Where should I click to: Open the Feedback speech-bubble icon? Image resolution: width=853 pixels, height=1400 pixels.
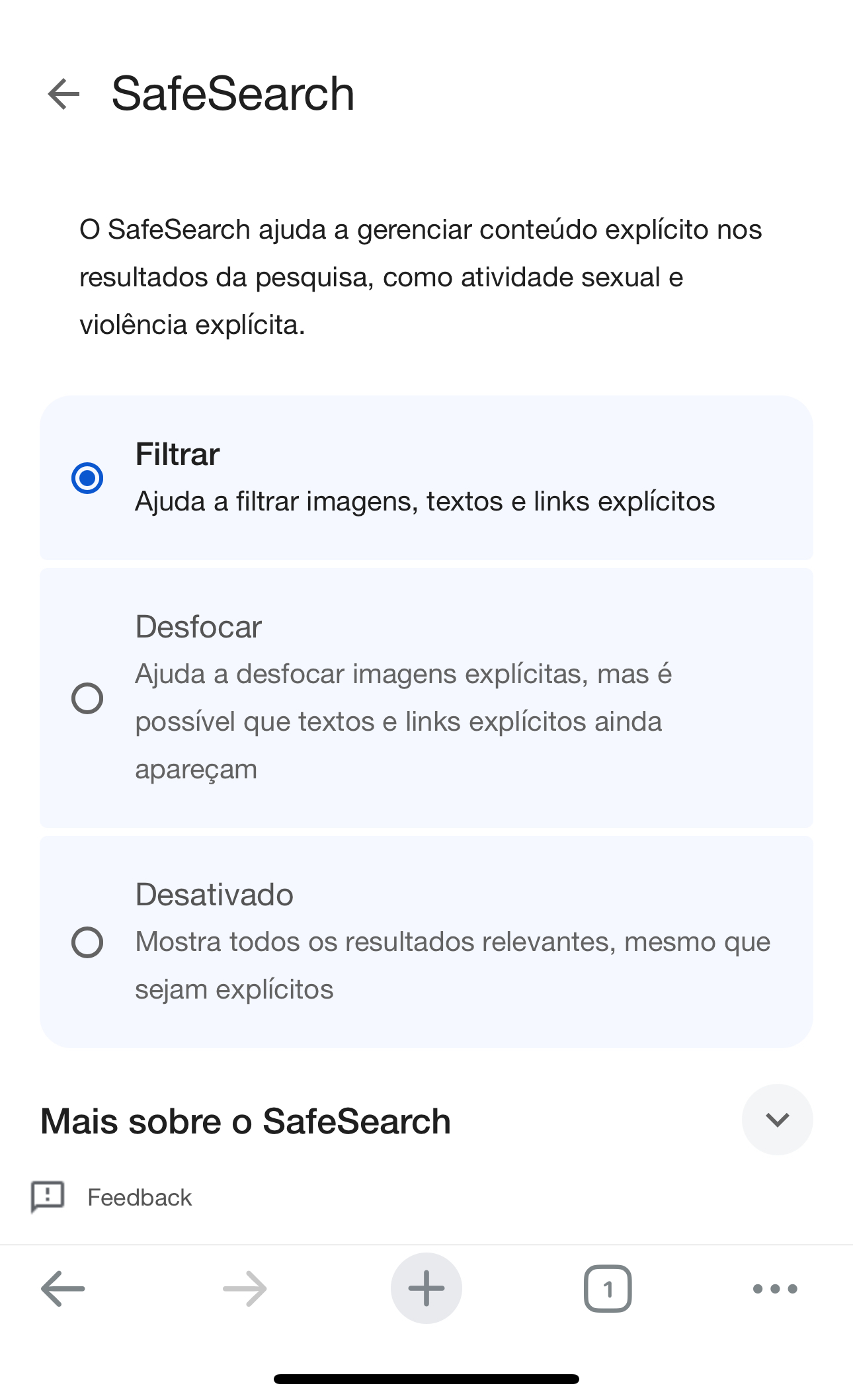click(48, 1197)
